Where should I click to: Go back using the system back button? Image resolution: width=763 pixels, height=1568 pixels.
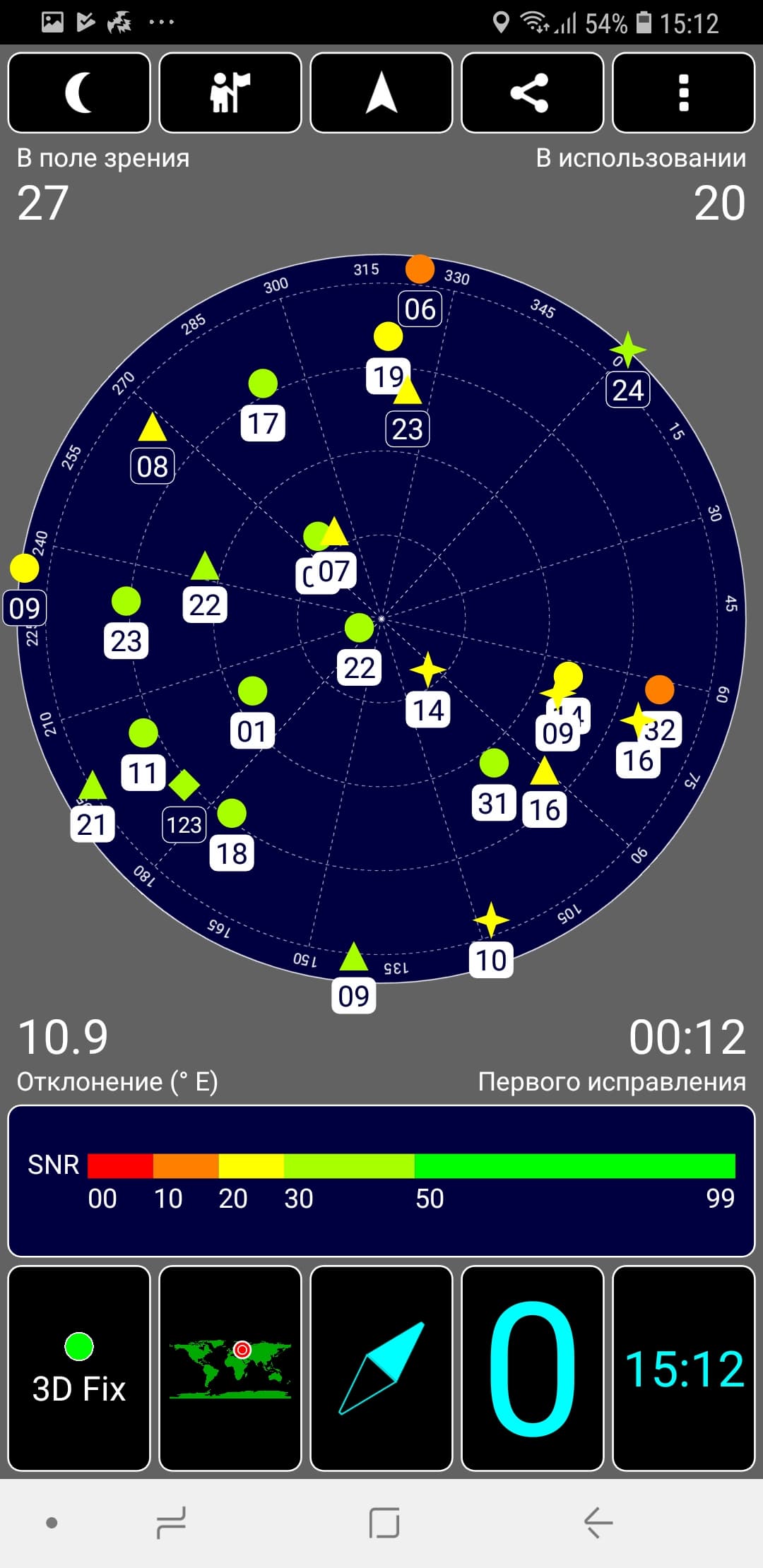tap(598, 1522)
